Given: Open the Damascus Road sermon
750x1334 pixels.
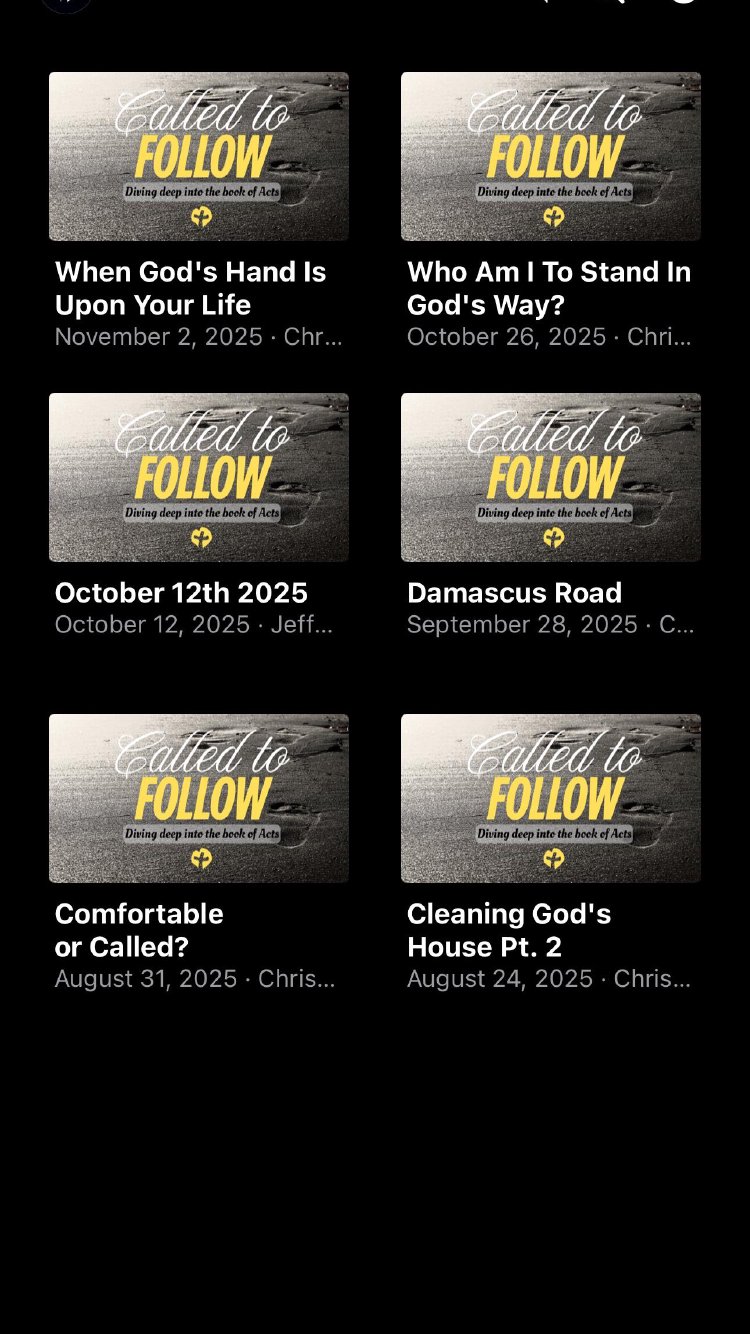Looking at the screenshot, I should (x=551, y=478).
